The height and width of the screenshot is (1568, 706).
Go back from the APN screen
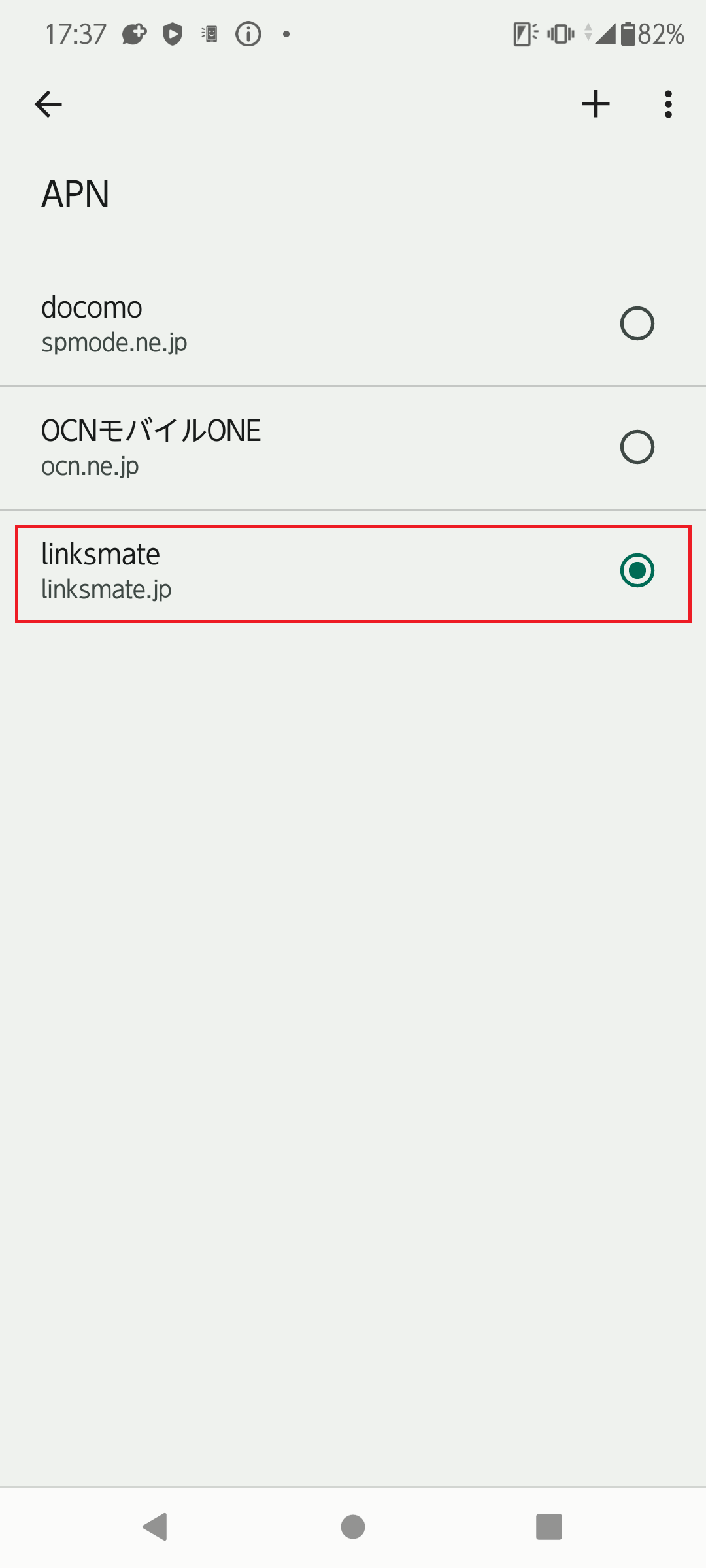point(48,104)
